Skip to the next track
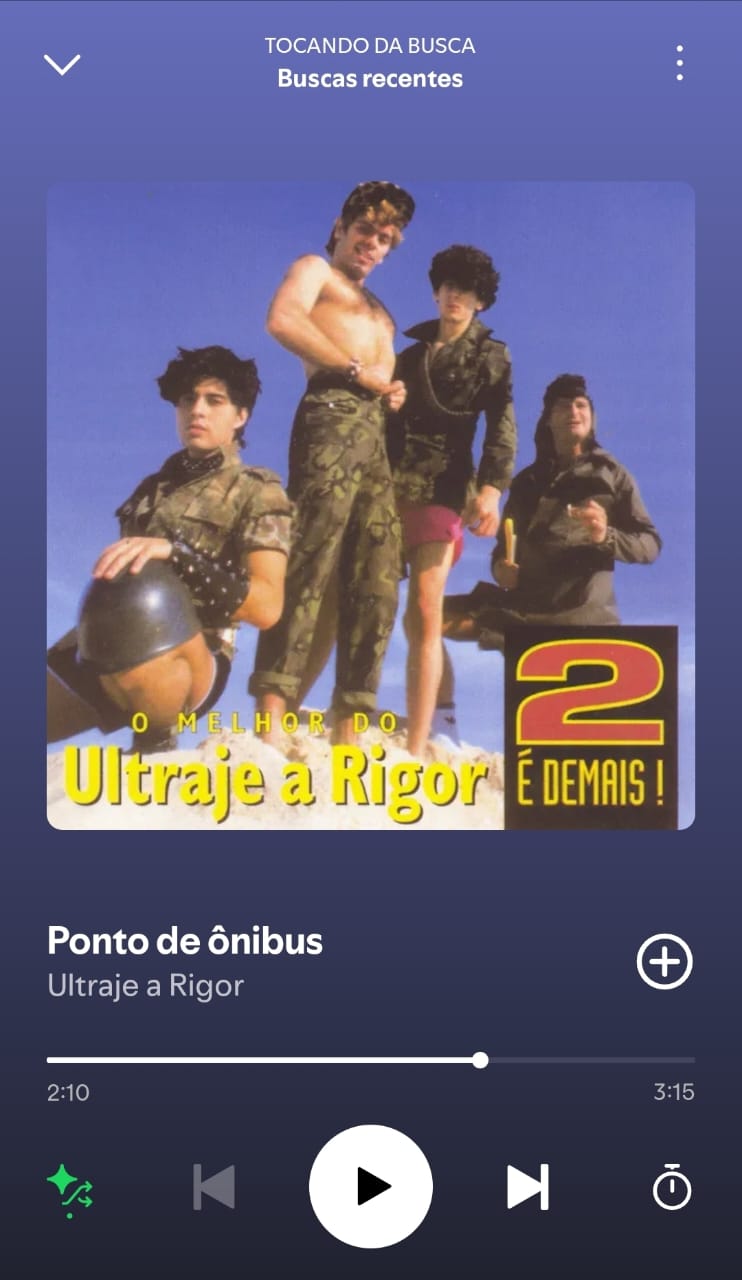742x1280 pixels. 530,1186
